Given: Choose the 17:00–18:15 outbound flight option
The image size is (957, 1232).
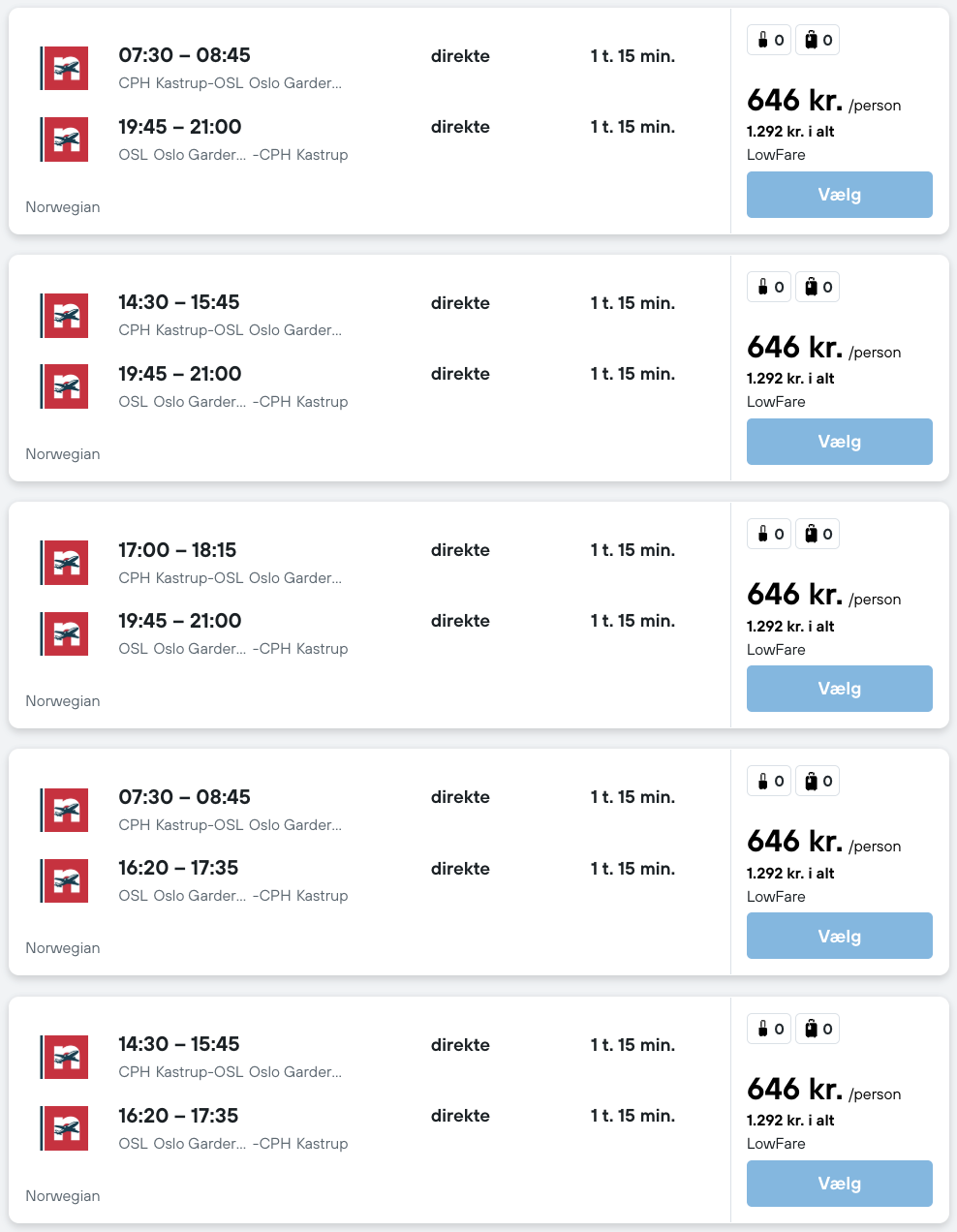Looking at the screenshot, I should point(839,689).
